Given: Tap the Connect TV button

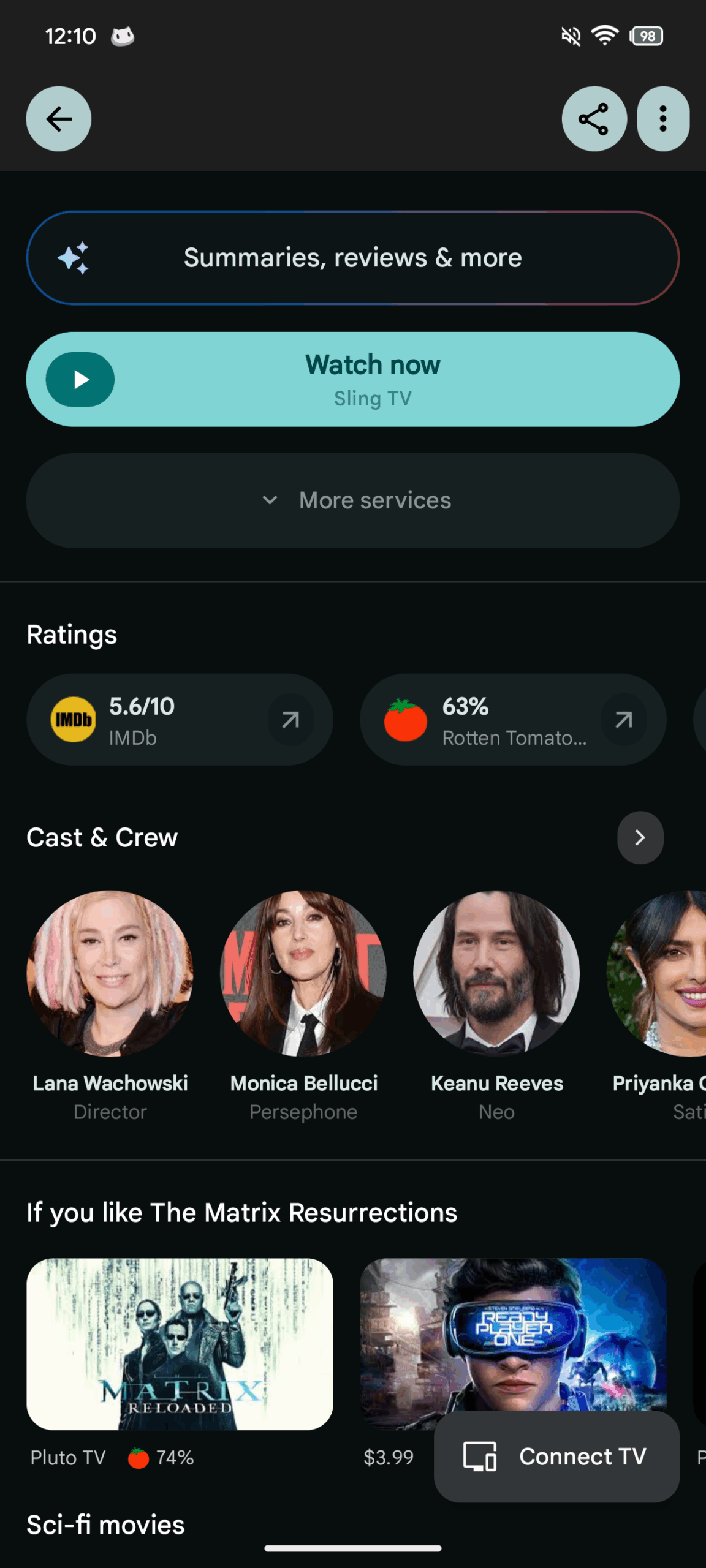Looking at the screenshot, I should pos(556,1457).
